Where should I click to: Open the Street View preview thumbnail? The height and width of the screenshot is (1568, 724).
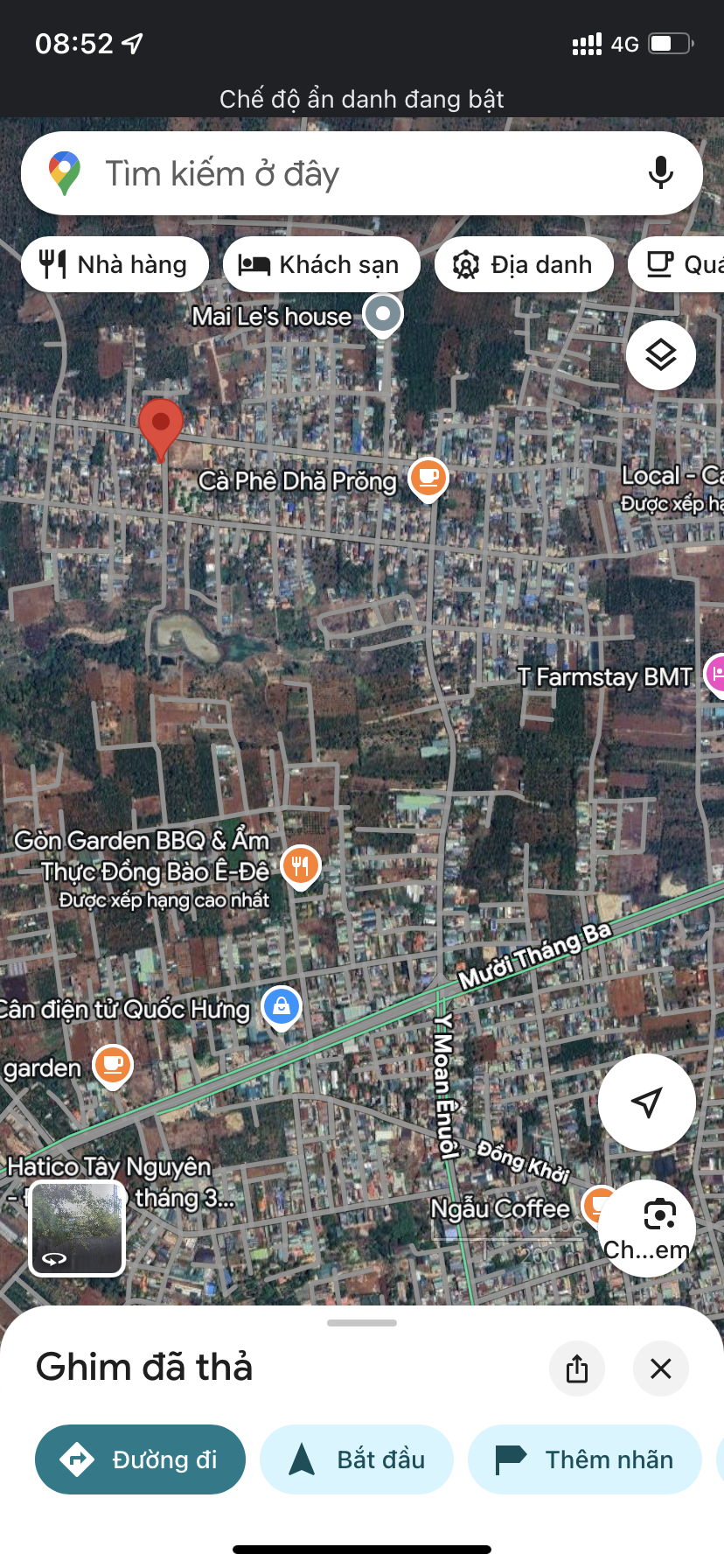pyautogui.click(x=78, y=1228)
